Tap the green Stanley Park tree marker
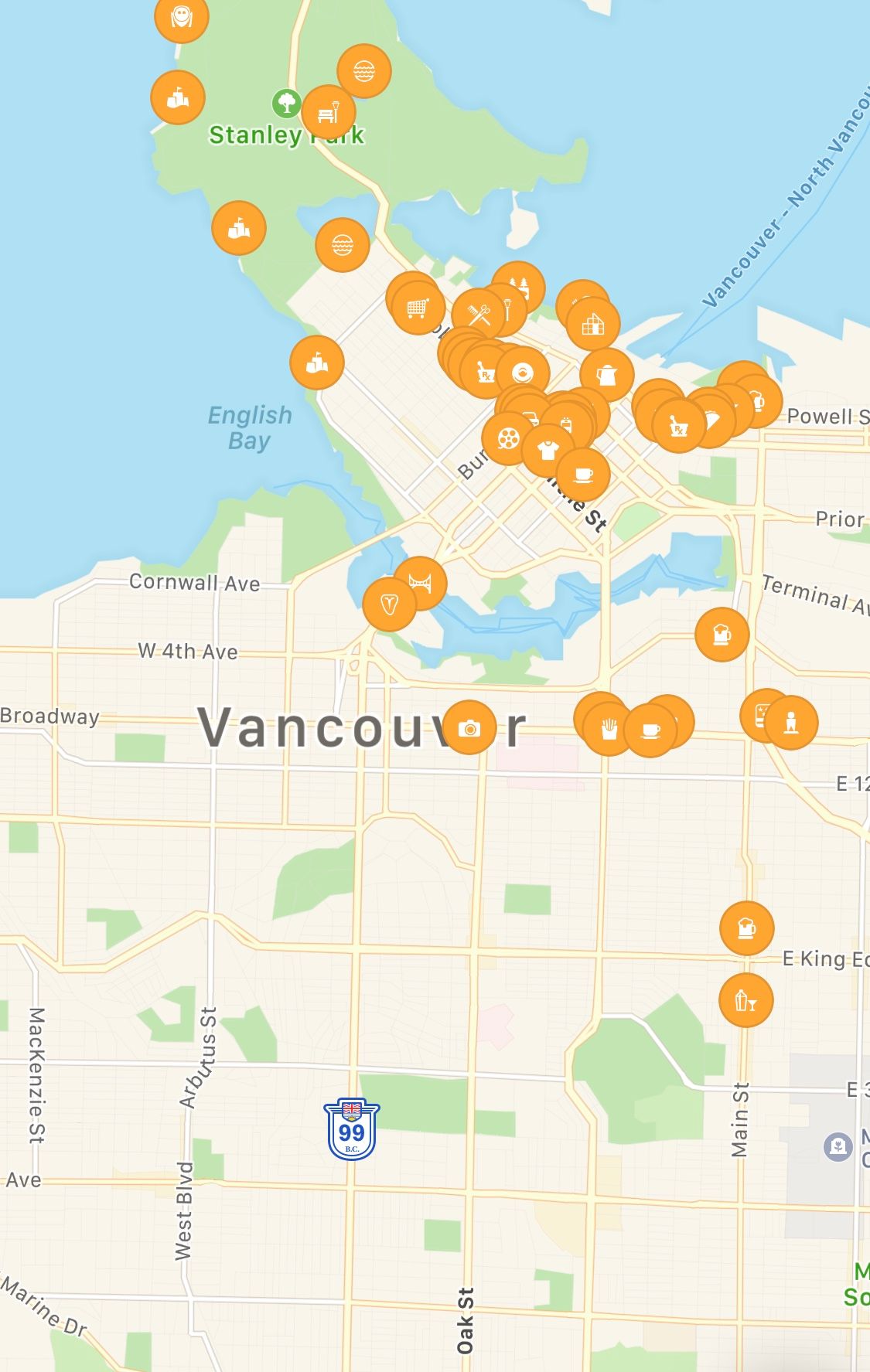 click(x=286, y=102)
